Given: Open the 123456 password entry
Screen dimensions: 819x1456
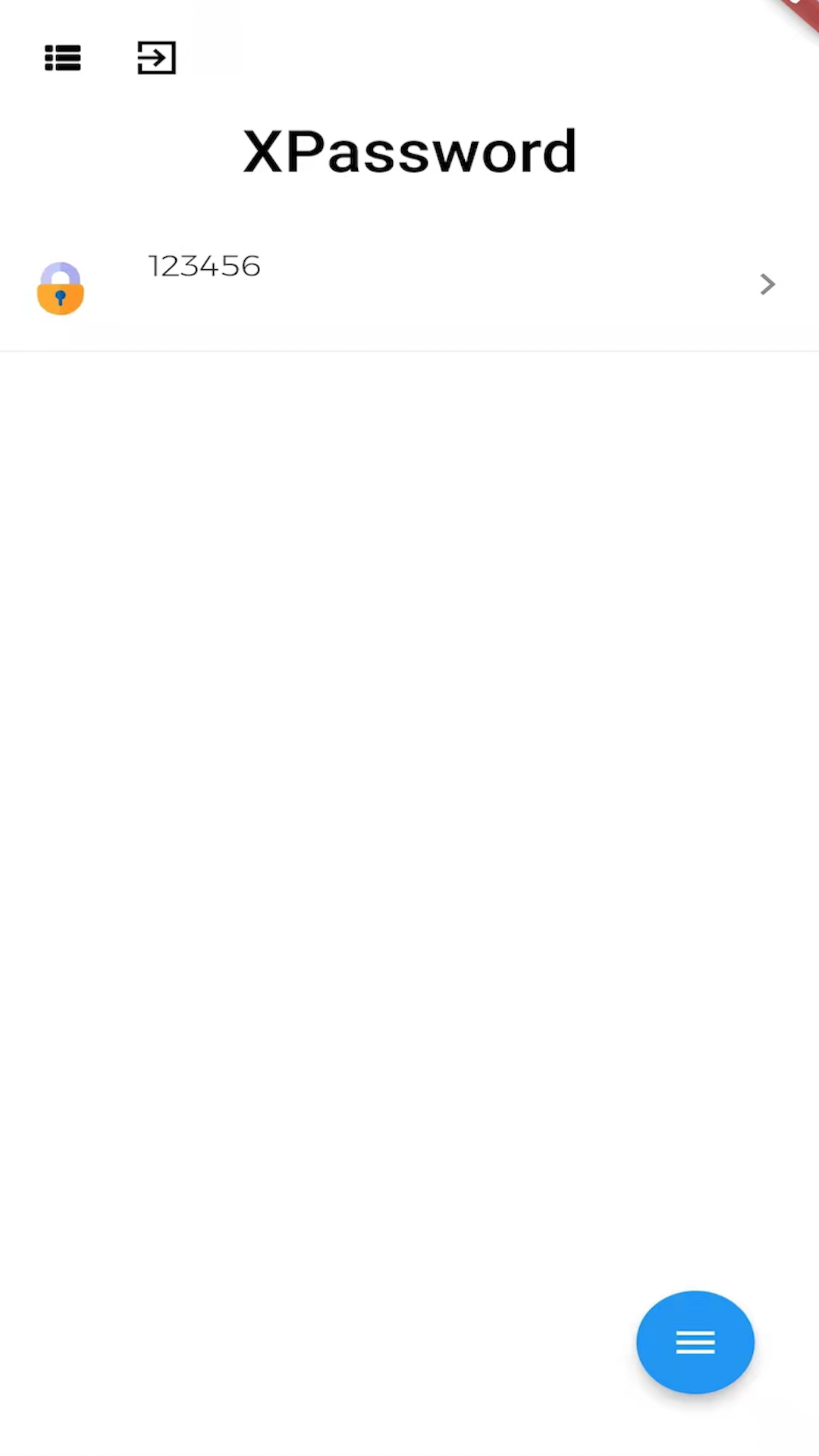Looking at the screenshot, I should pos(409,284).
